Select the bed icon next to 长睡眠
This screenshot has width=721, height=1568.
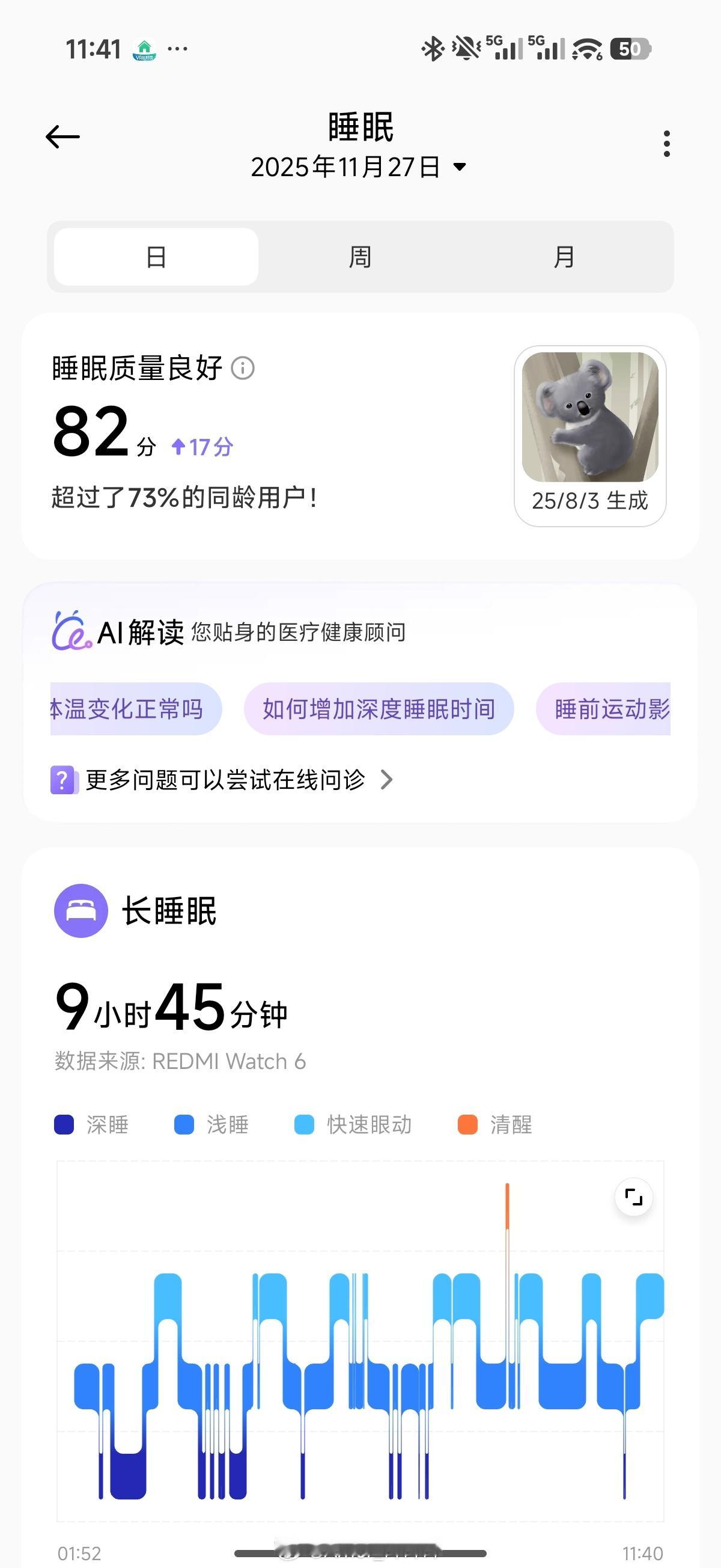coord(81,911)
